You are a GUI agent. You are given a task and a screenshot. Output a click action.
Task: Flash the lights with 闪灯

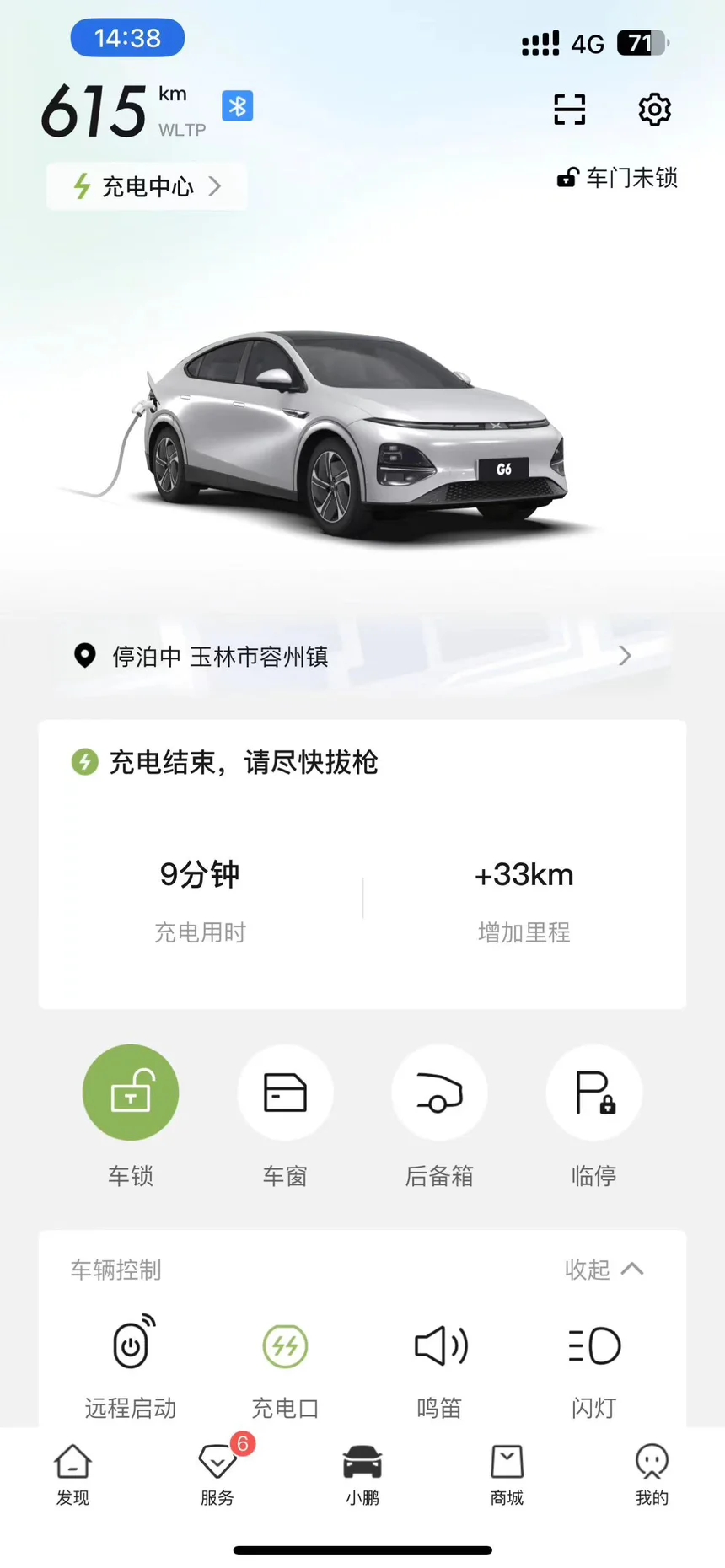tap(594, 1346)
